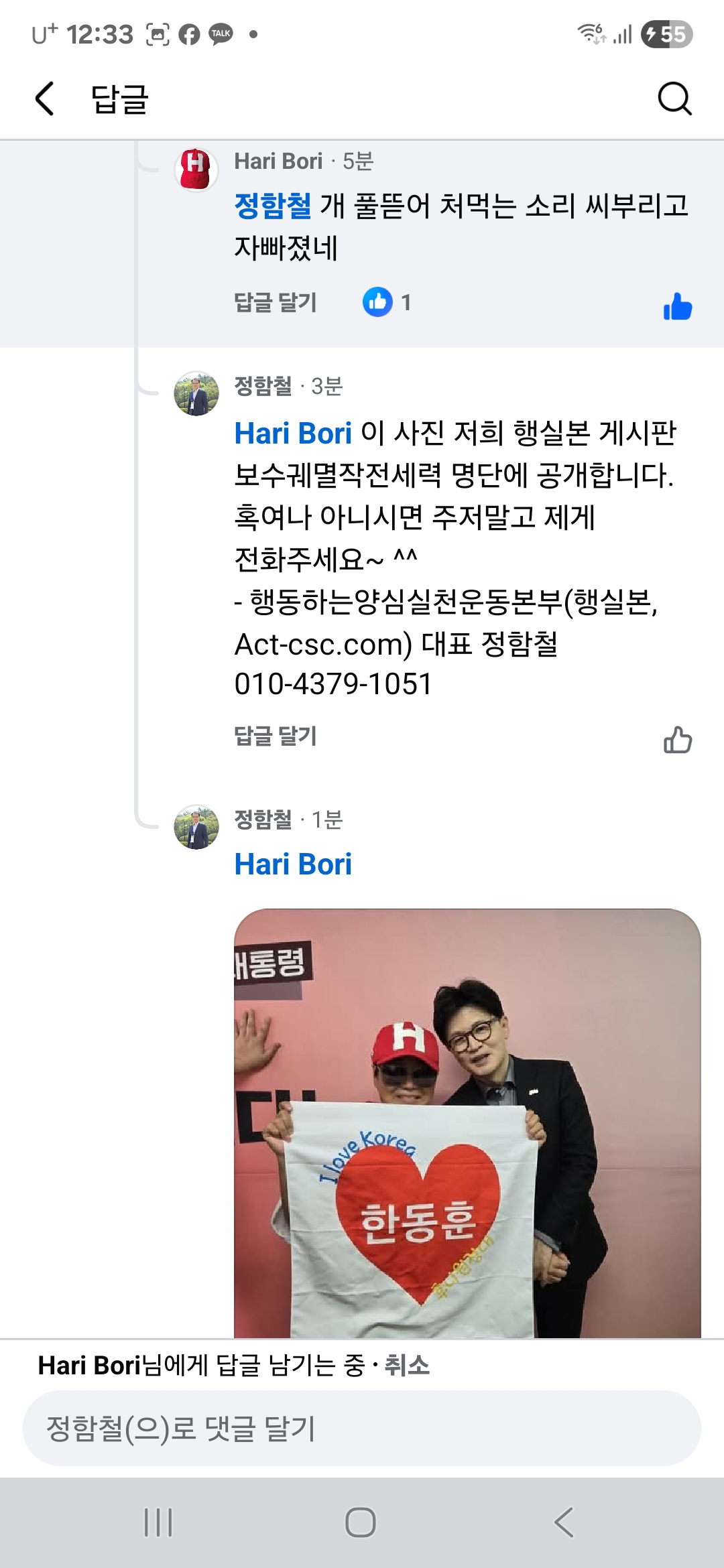Open the 정함철 mention in Hari Bori's comment

pos(272,206)
